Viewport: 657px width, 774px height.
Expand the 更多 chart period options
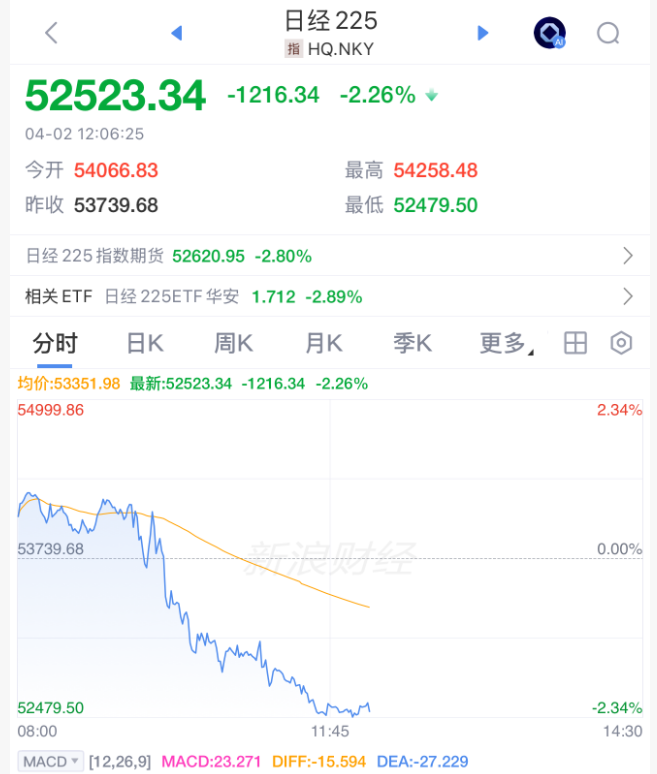pyautogui.click(x=505, y=344)
